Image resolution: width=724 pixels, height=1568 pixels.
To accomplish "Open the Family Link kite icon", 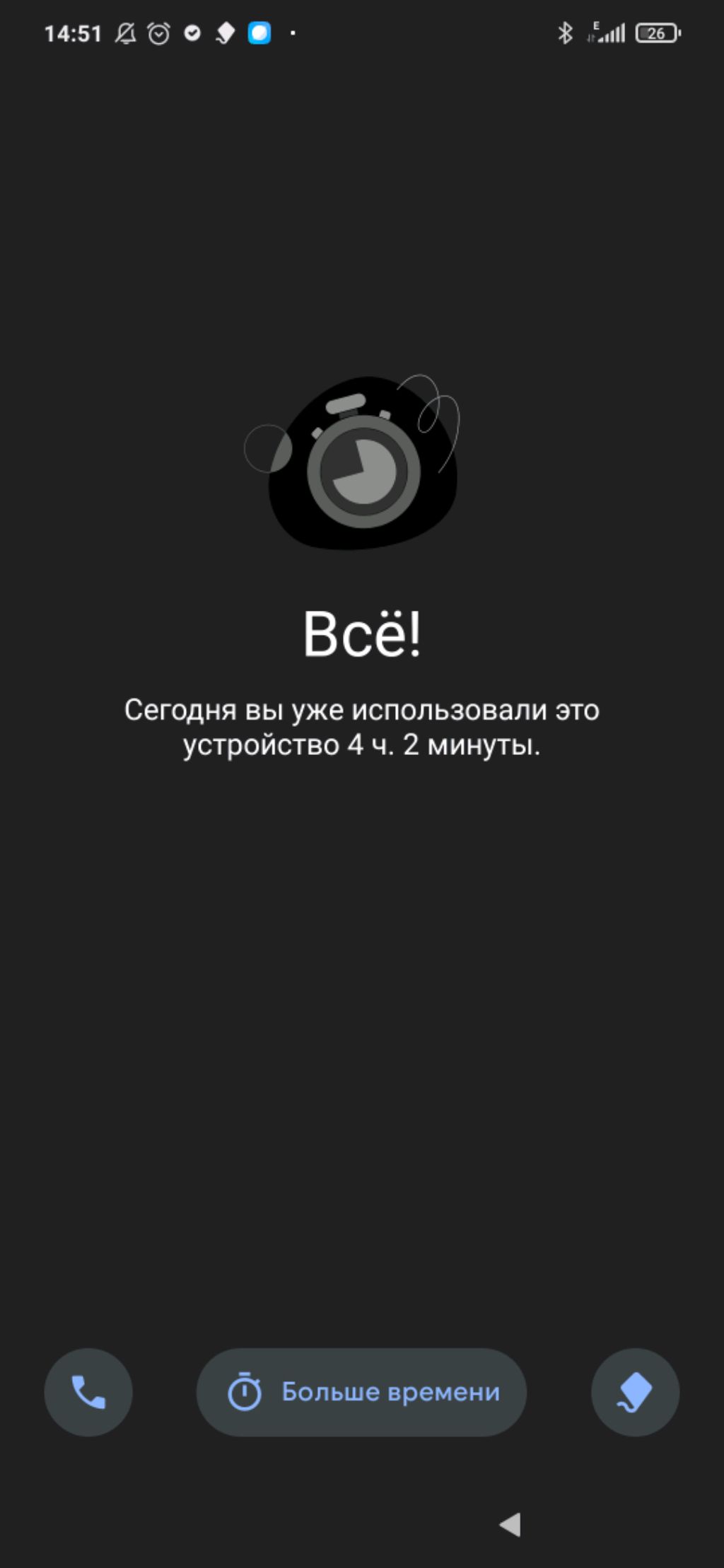I will [634, 1392].
